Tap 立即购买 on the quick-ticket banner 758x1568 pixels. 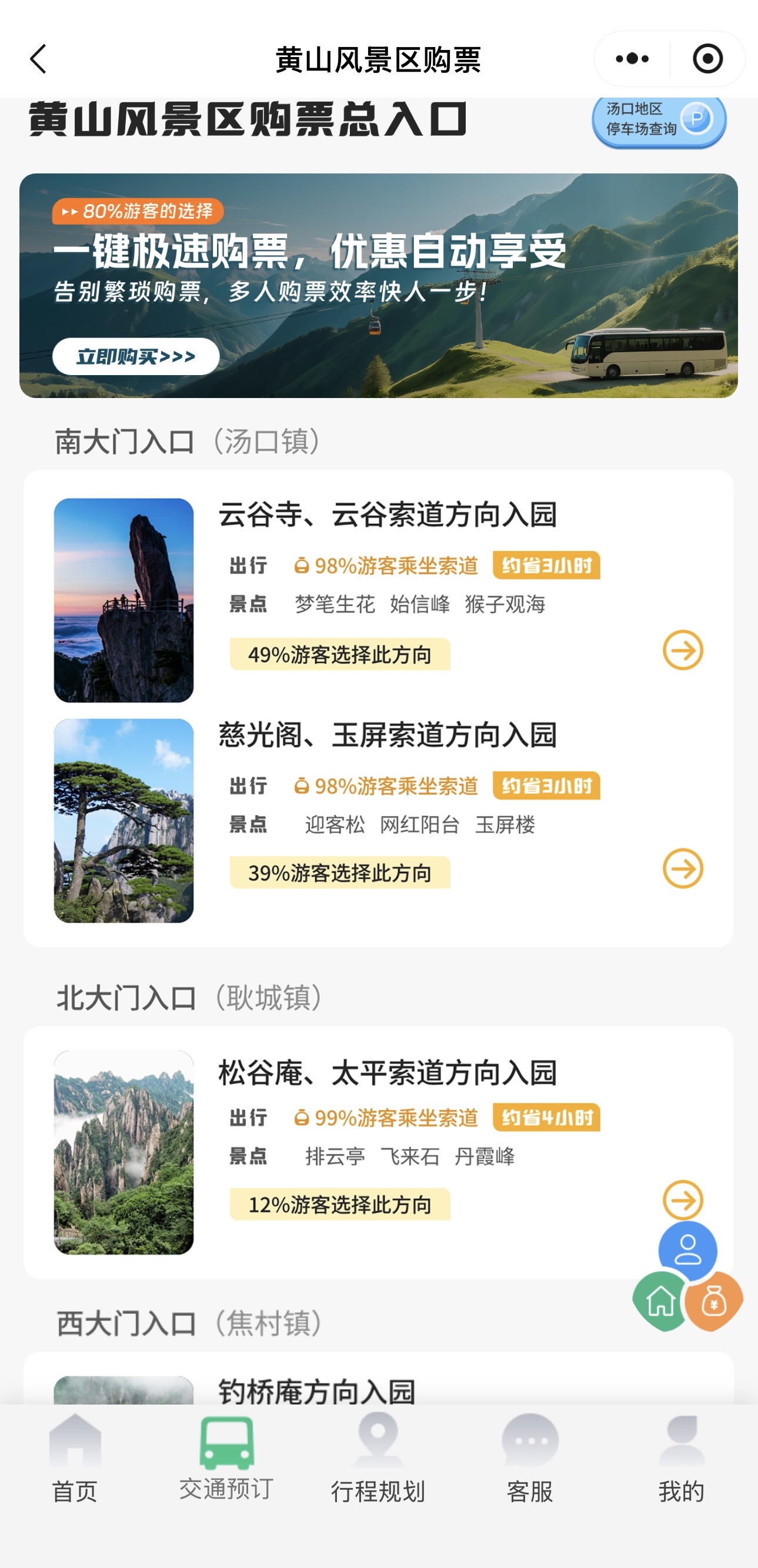pyautogui.click(x=136, y=357)
